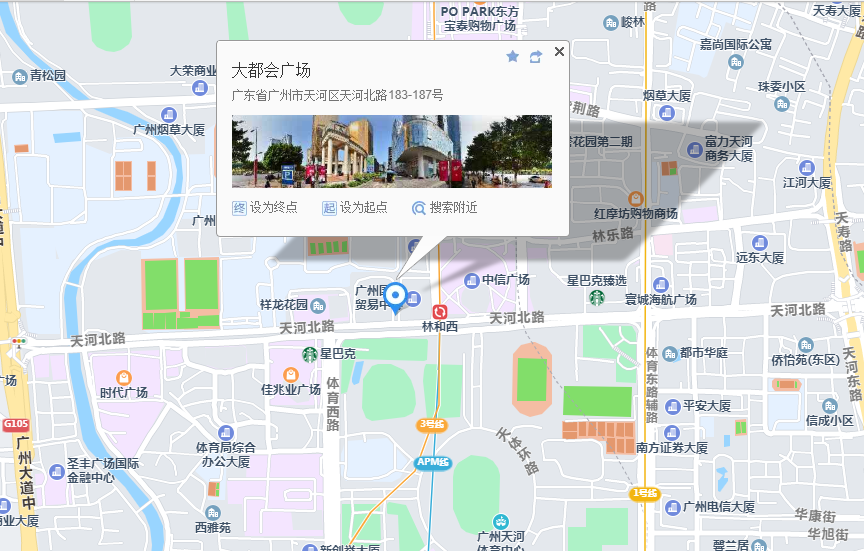Select the 广州烟草大厦 building marker
This screenshot has height=551, width=864.
[168, 114]
